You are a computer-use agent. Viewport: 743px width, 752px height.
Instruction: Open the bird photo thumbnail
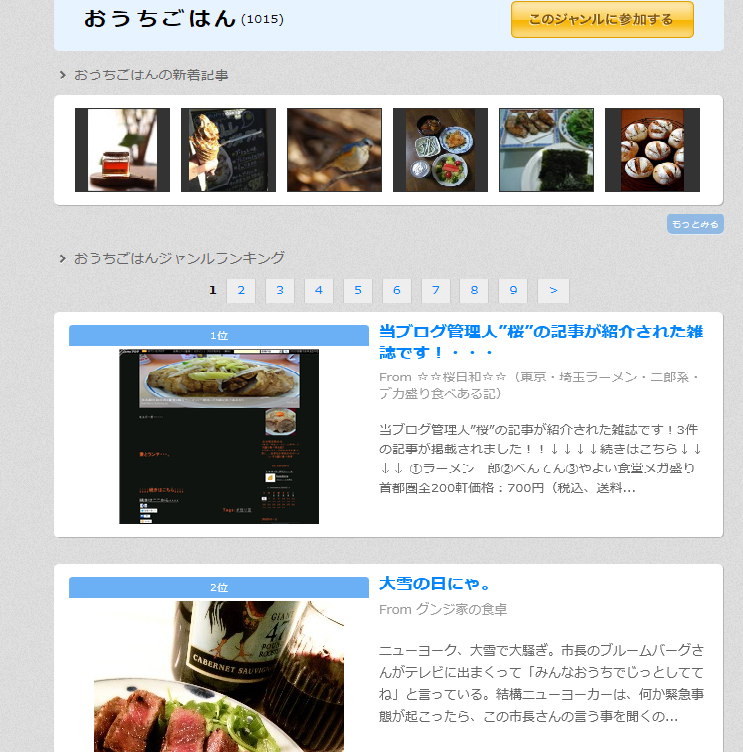[334, 150]
